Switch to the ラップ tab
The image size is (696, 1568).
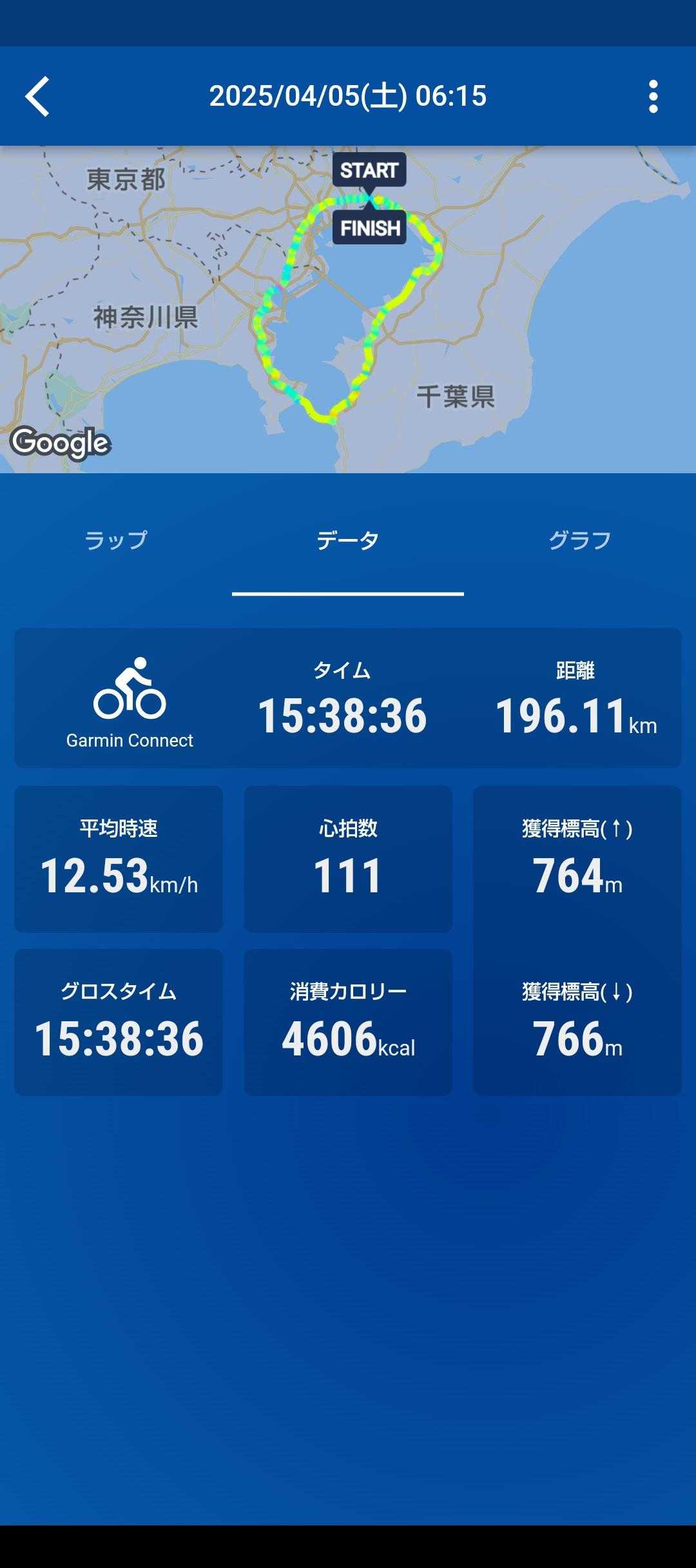coord(116,540)
